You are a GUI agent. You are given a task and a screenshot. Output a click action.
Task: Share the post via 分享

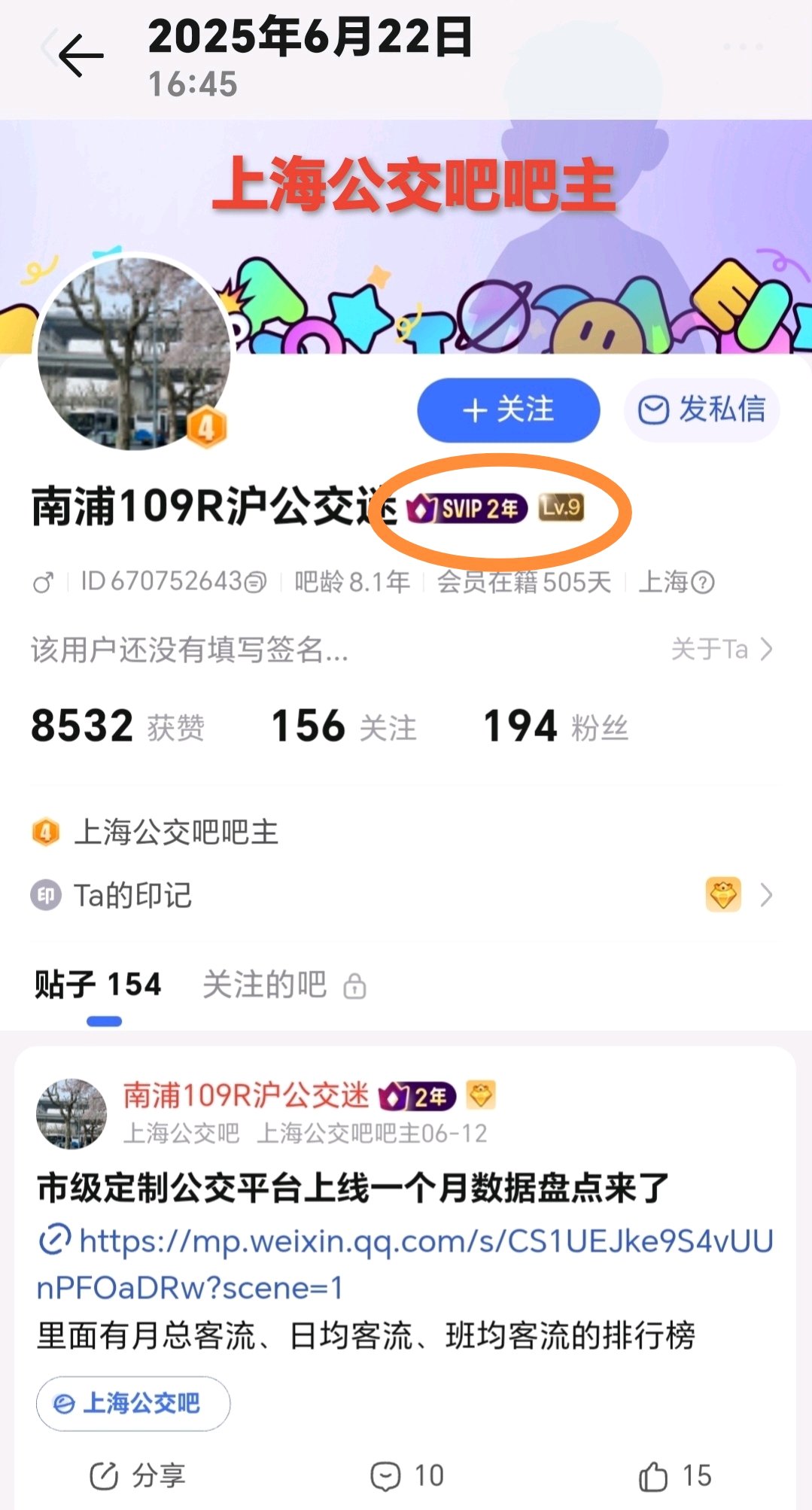pos(138,1475)
